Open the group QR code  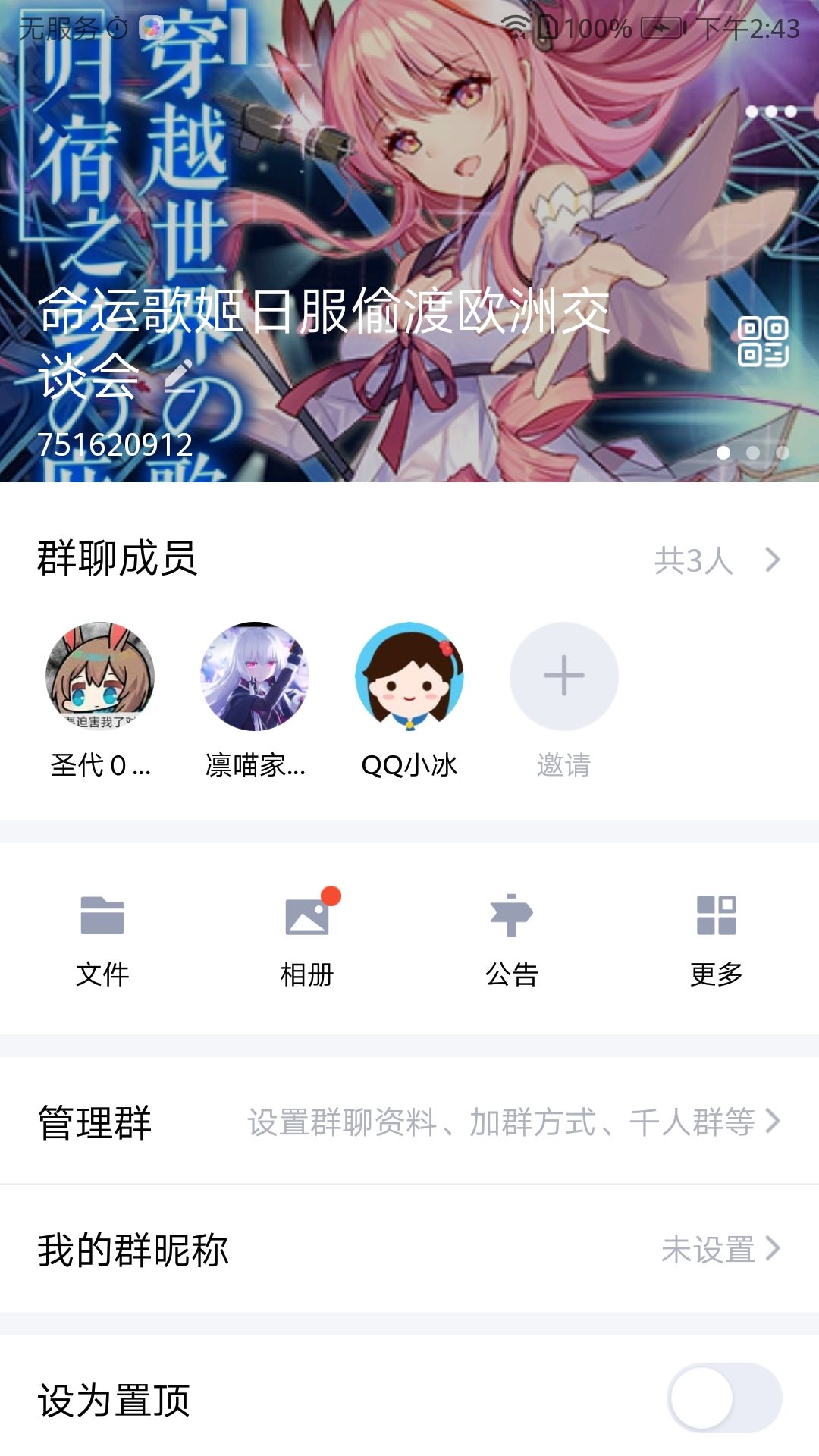click(x=762, y=341)
